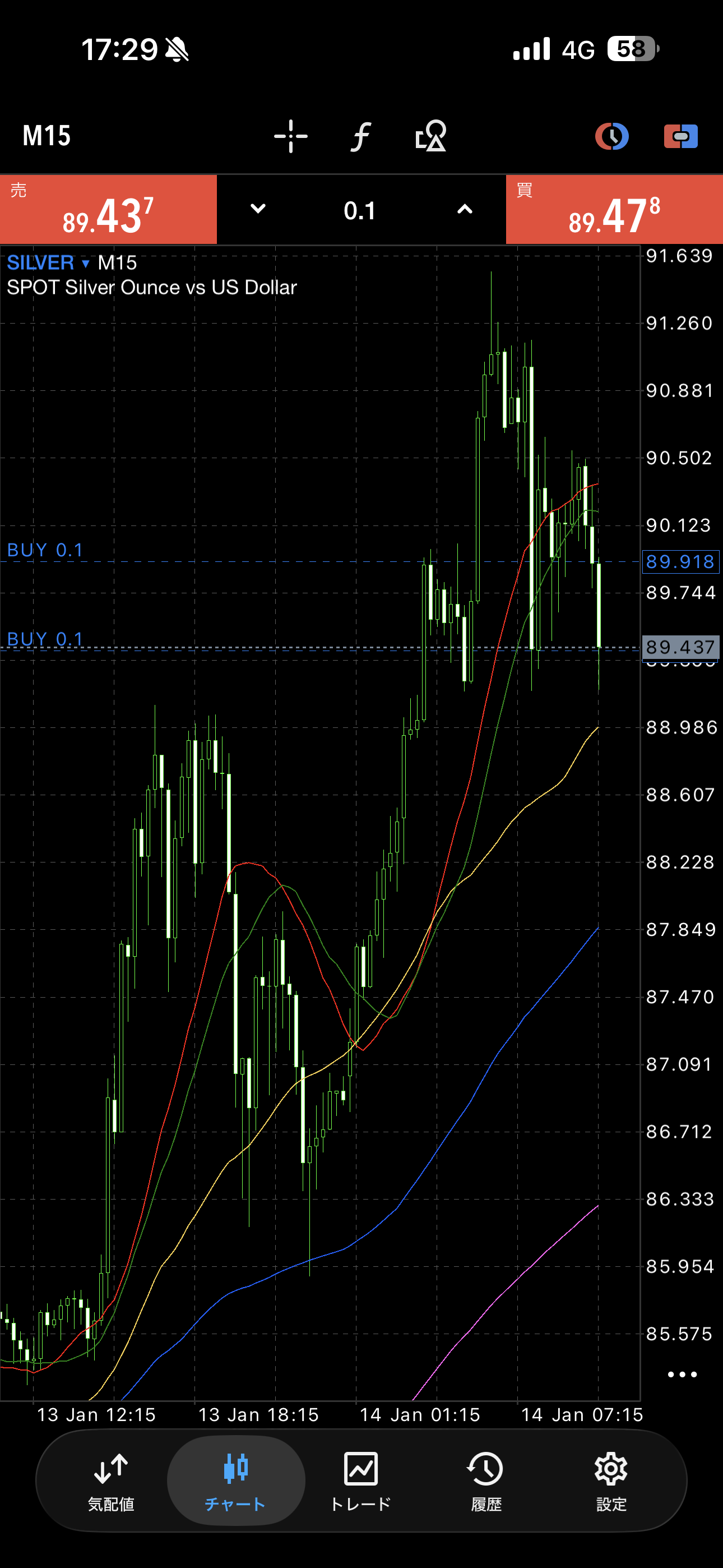Viewport: 723px width, 1568px height.
Task: Increase the 0.1 lot volume
Action: [x=465, y=209]
